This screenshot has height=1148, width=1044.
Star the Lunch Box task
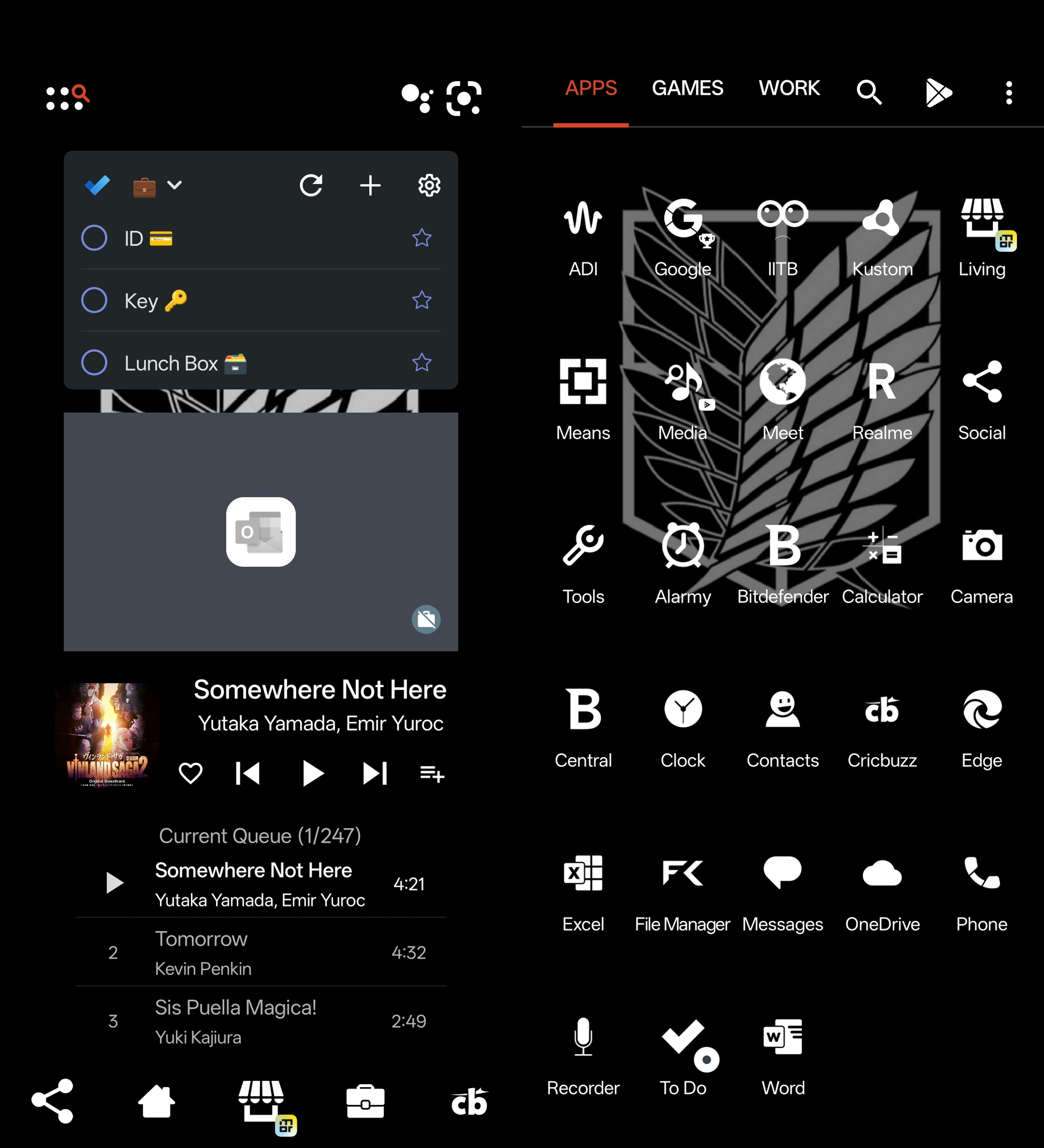point(422,362)
